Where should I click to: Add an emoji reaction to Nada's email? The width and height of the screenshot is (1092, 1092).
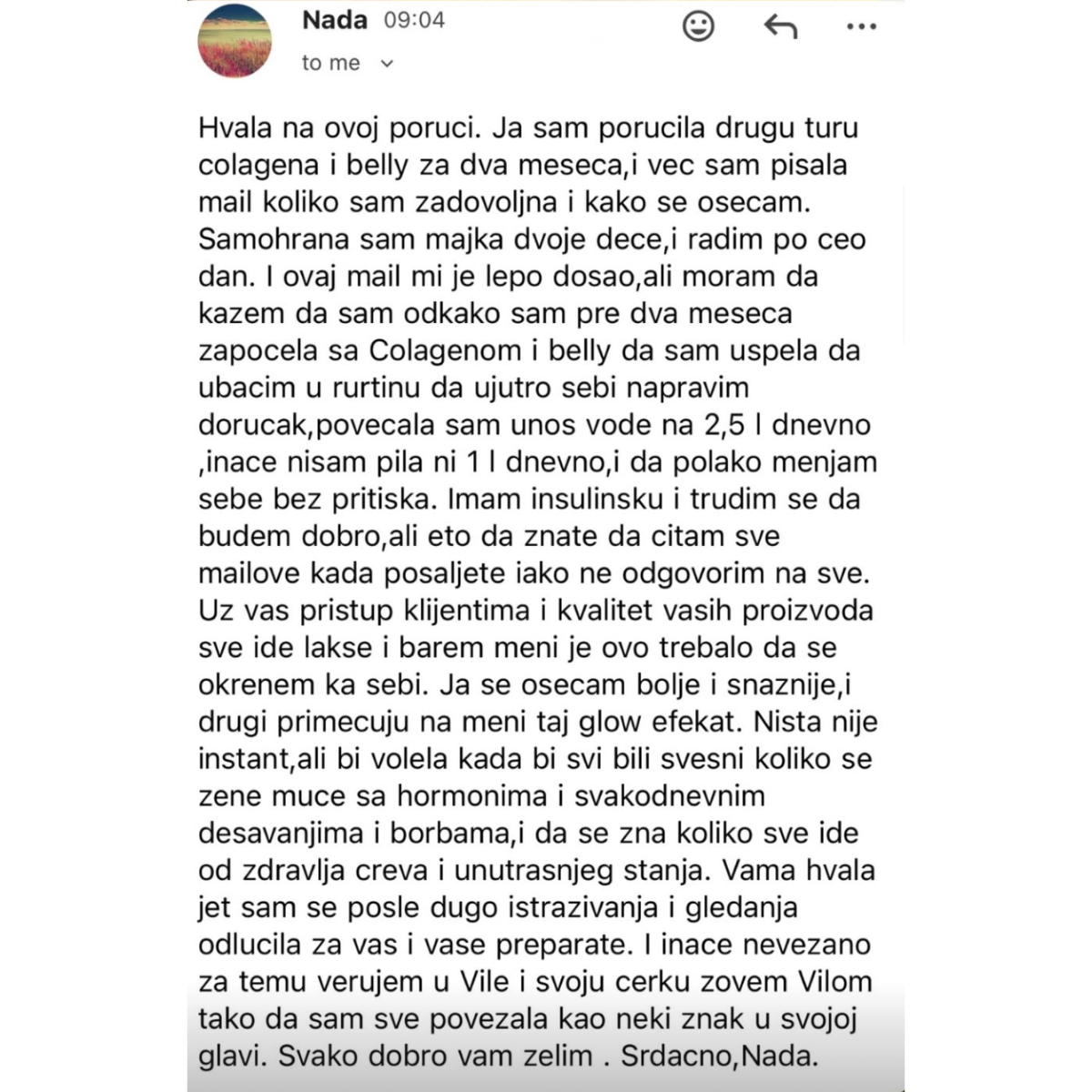(698, 26)
